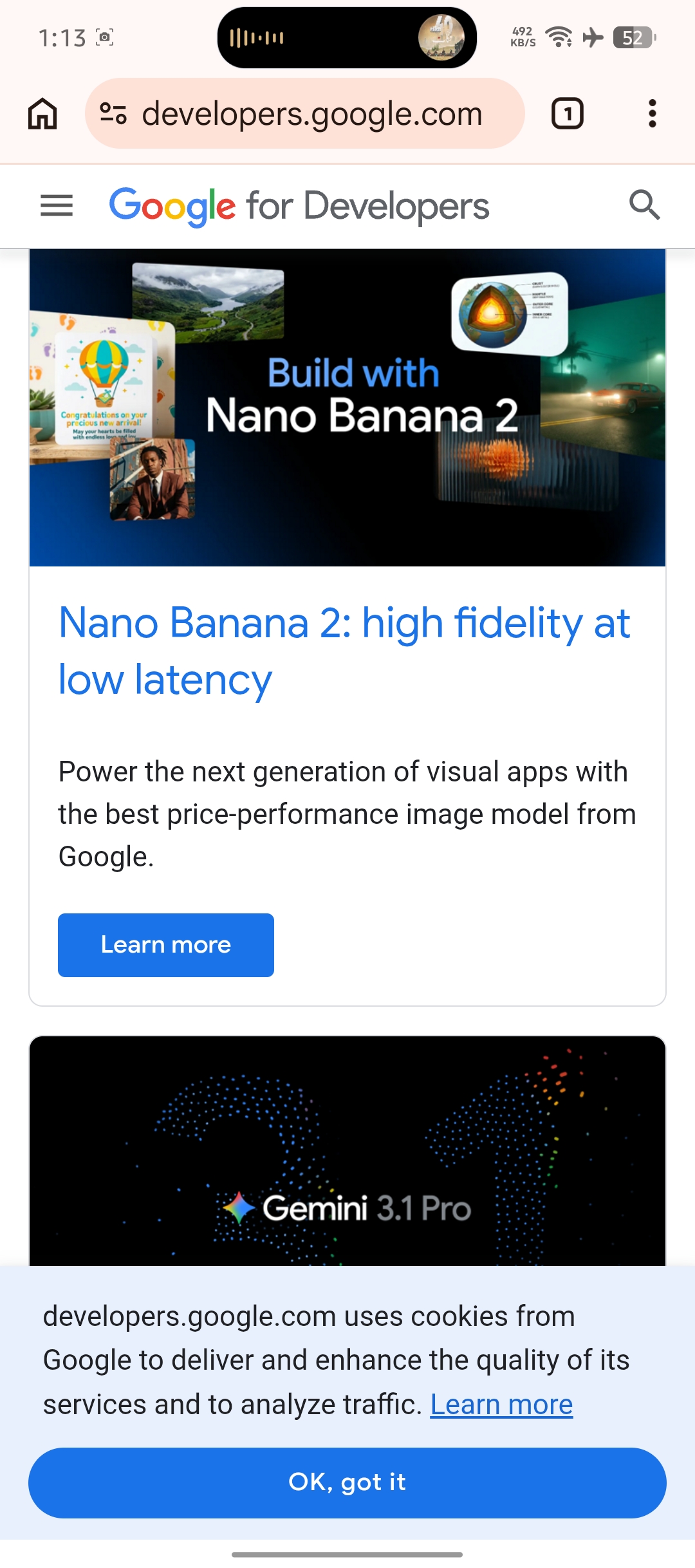Open the Nano Banana 2 banner image
The height and width of the screenshot is (1568, 695).
click(347, 408)
